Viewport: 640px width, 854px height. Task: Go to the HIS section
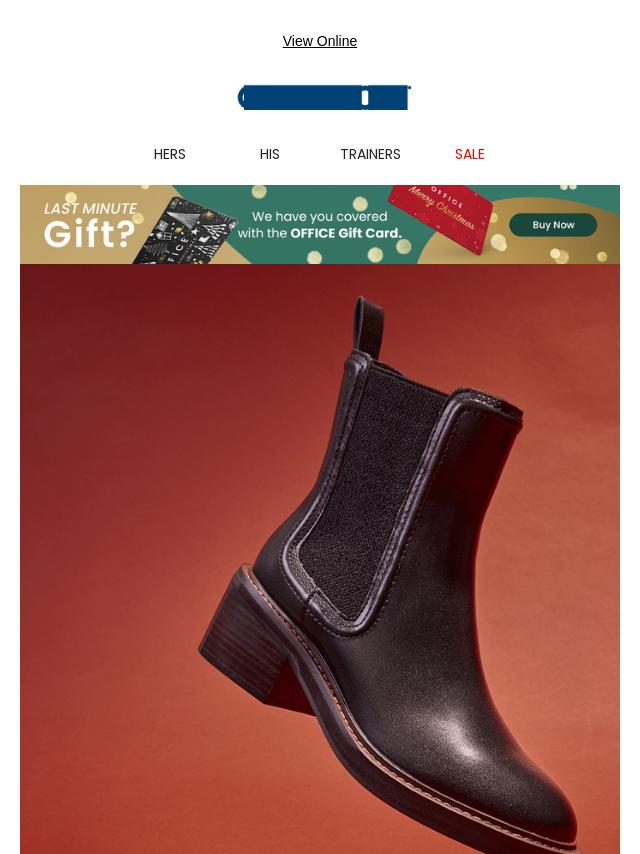point(270,154)
